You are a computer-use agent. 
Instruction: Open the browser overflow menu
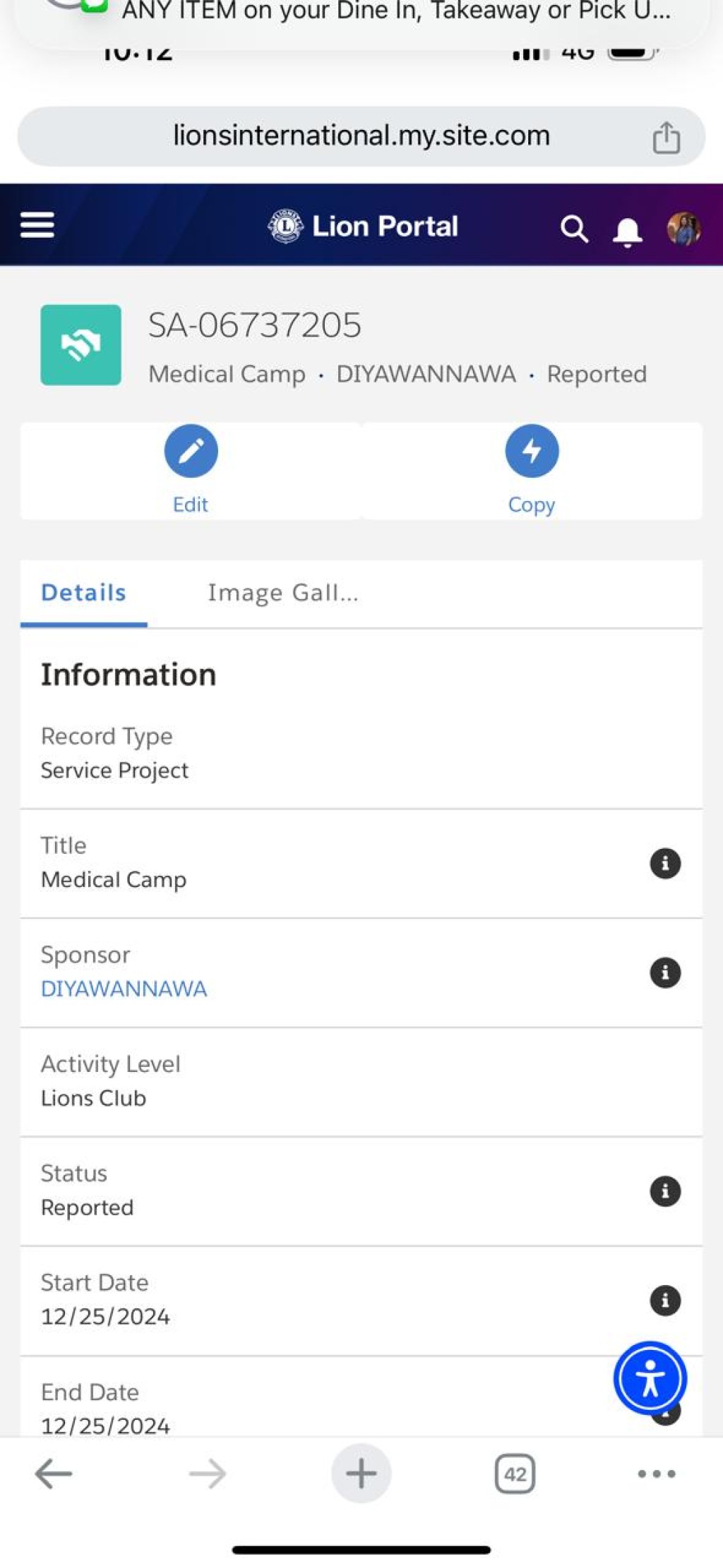[x=657, y=1473]
